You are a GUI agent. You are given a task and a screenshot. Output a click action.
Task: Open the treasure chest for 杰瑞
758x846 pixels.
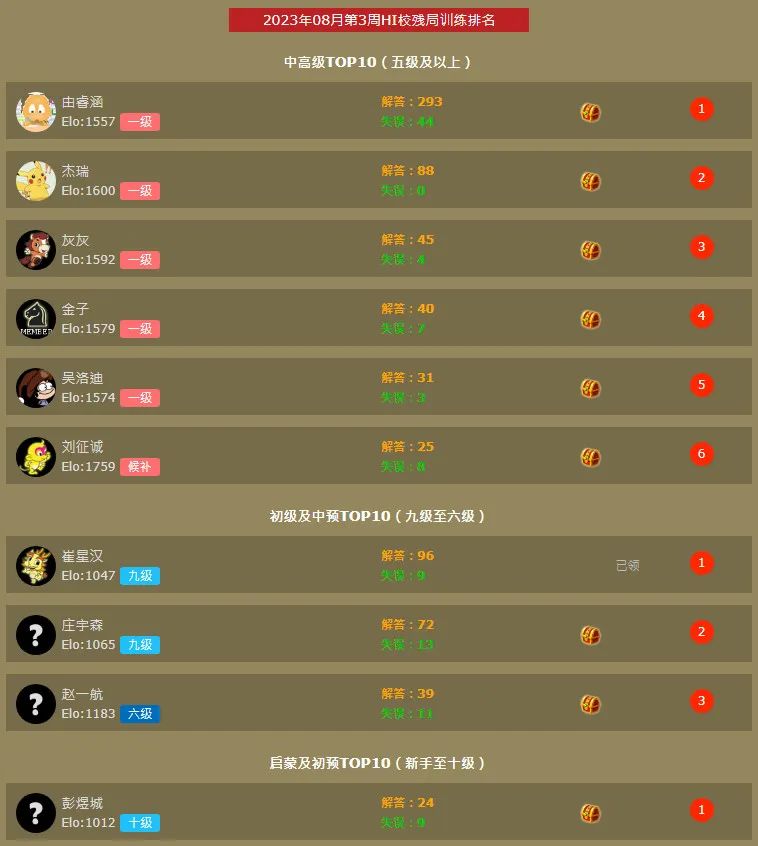tap(591, 181)
